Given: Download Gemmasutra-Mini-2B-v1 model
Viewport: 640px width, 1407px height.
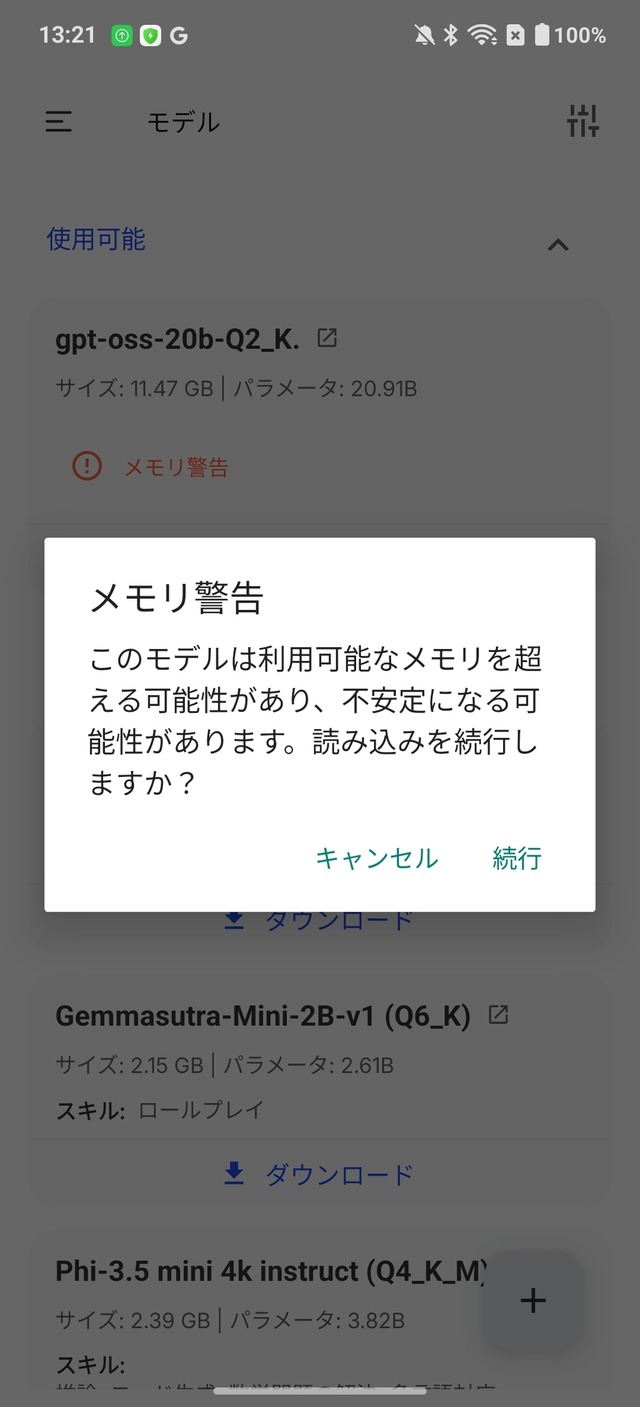Looking at the screenshot, I should click(319, 1174).
